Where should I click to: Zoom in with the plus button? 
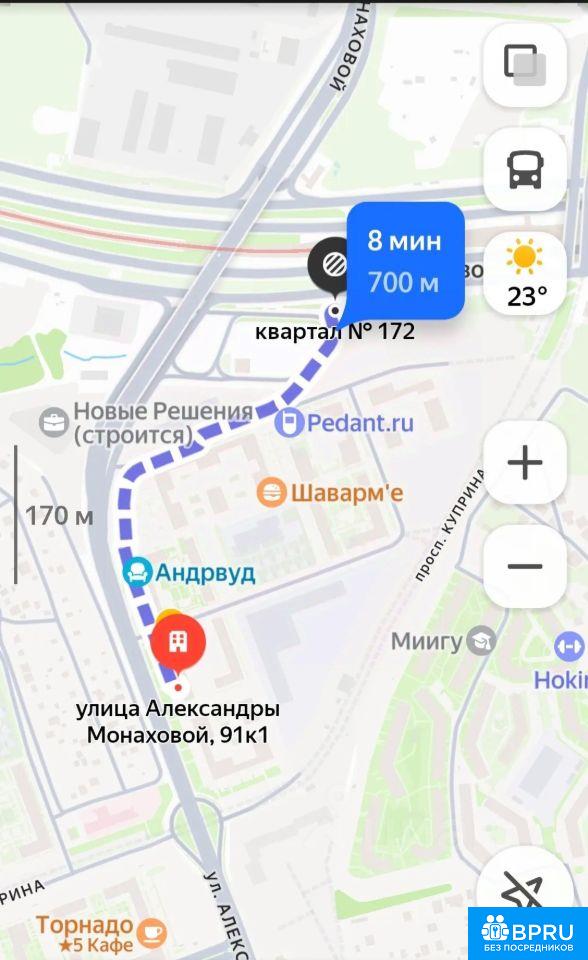tap(525, 462)
